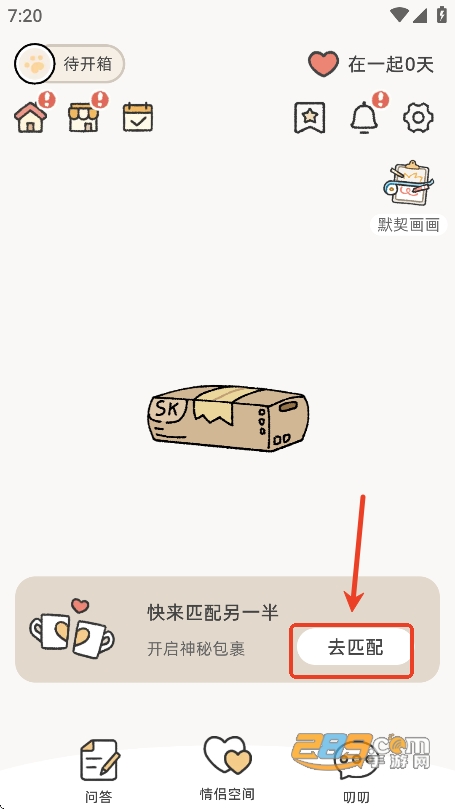
Task: Open the settings gear
Action: point(418,117)
